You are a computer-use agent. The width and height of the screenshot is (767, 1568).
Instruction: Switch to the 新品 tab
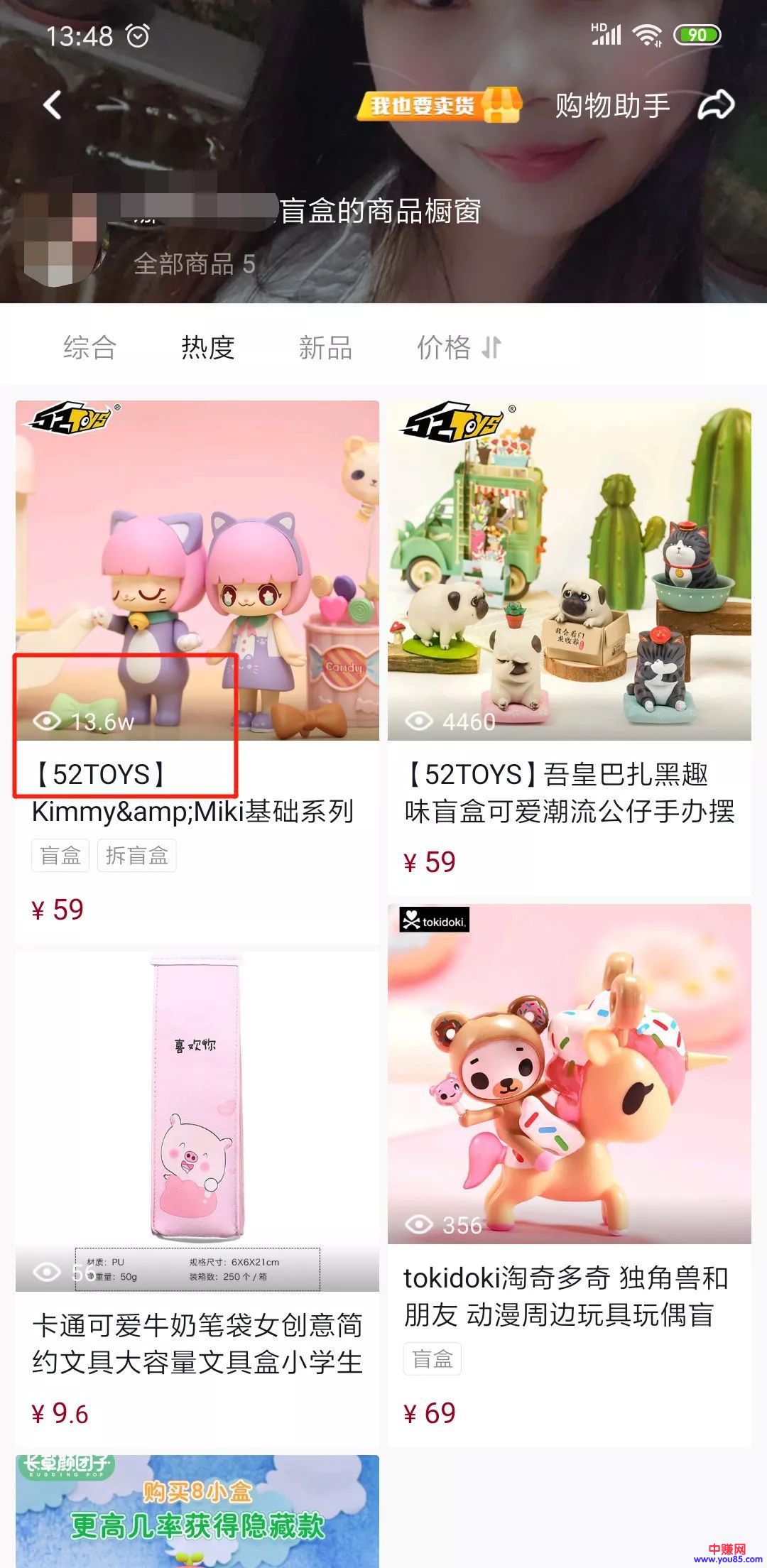pos(325,347)
